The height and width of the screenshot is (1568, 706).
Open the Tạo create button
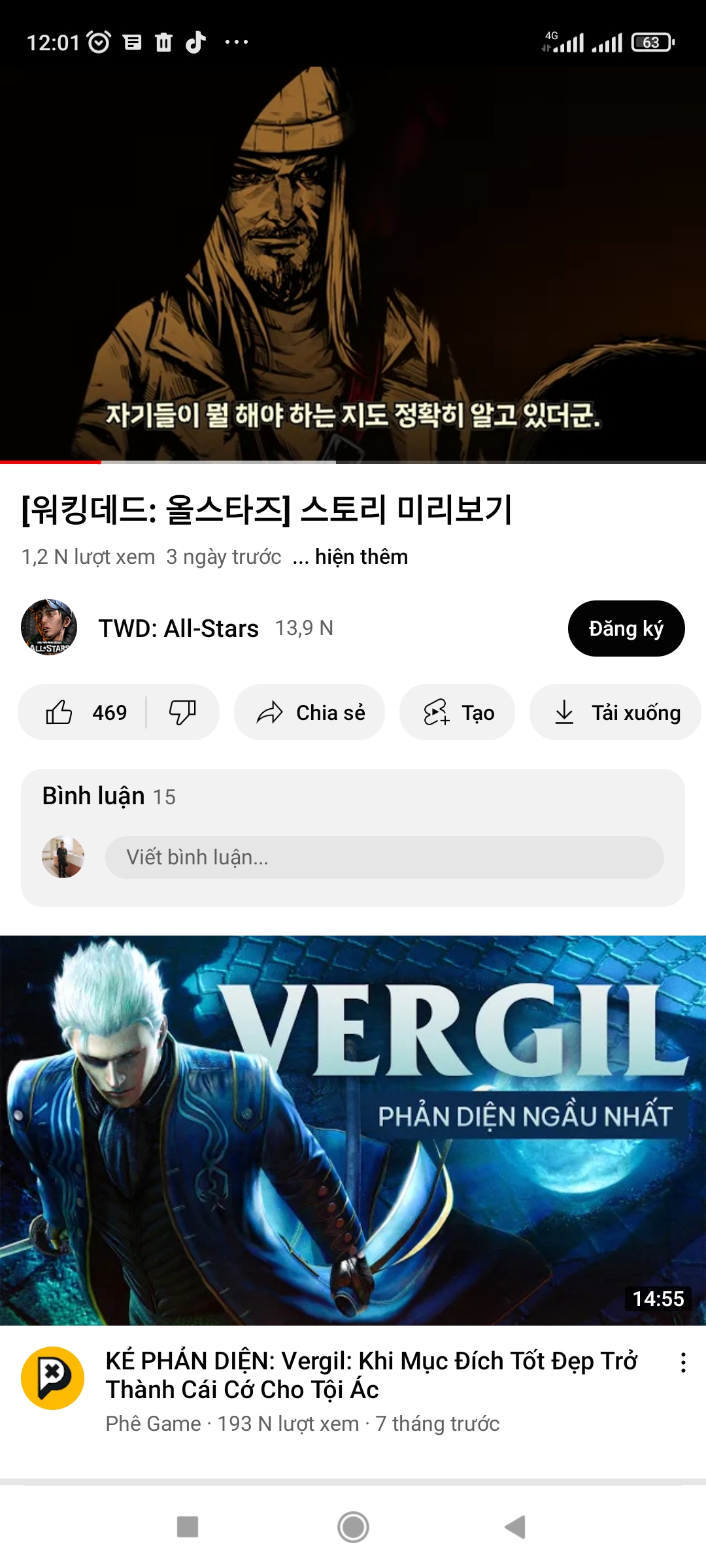click(457, 712)
